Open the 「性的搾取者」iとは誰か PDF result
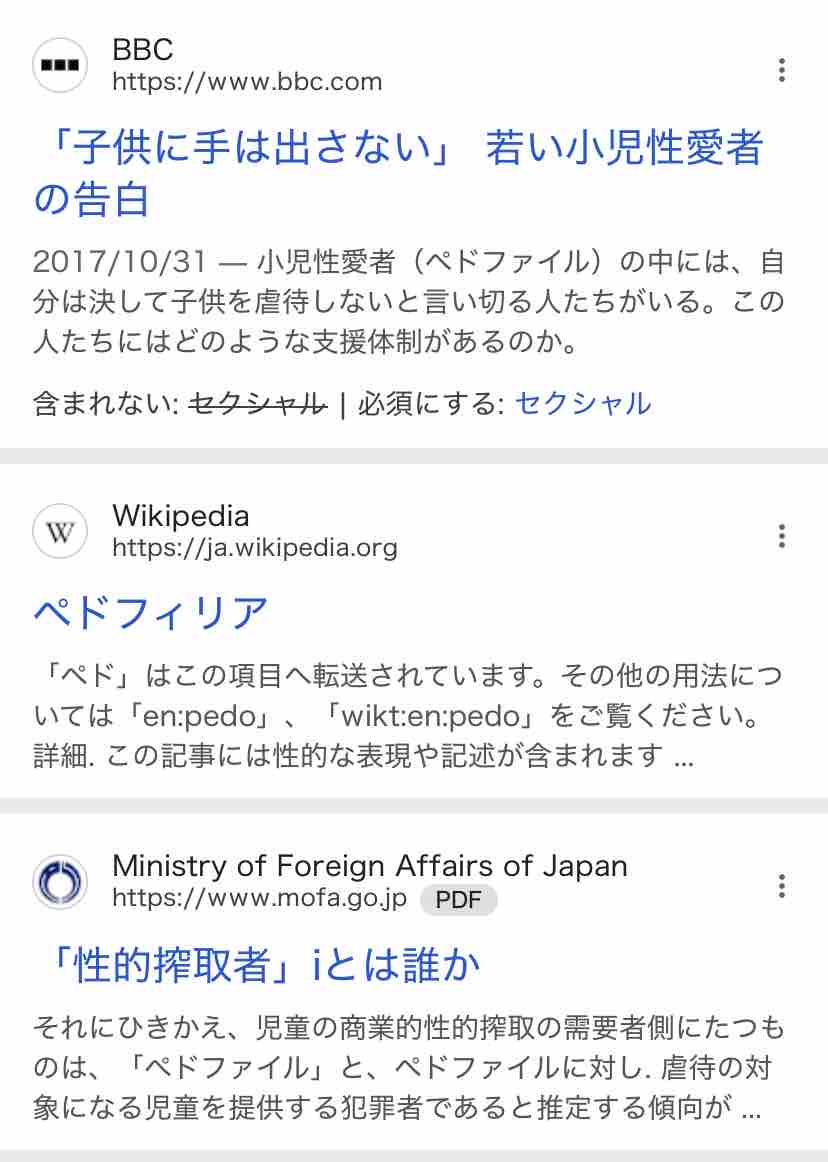 [257, 965]
